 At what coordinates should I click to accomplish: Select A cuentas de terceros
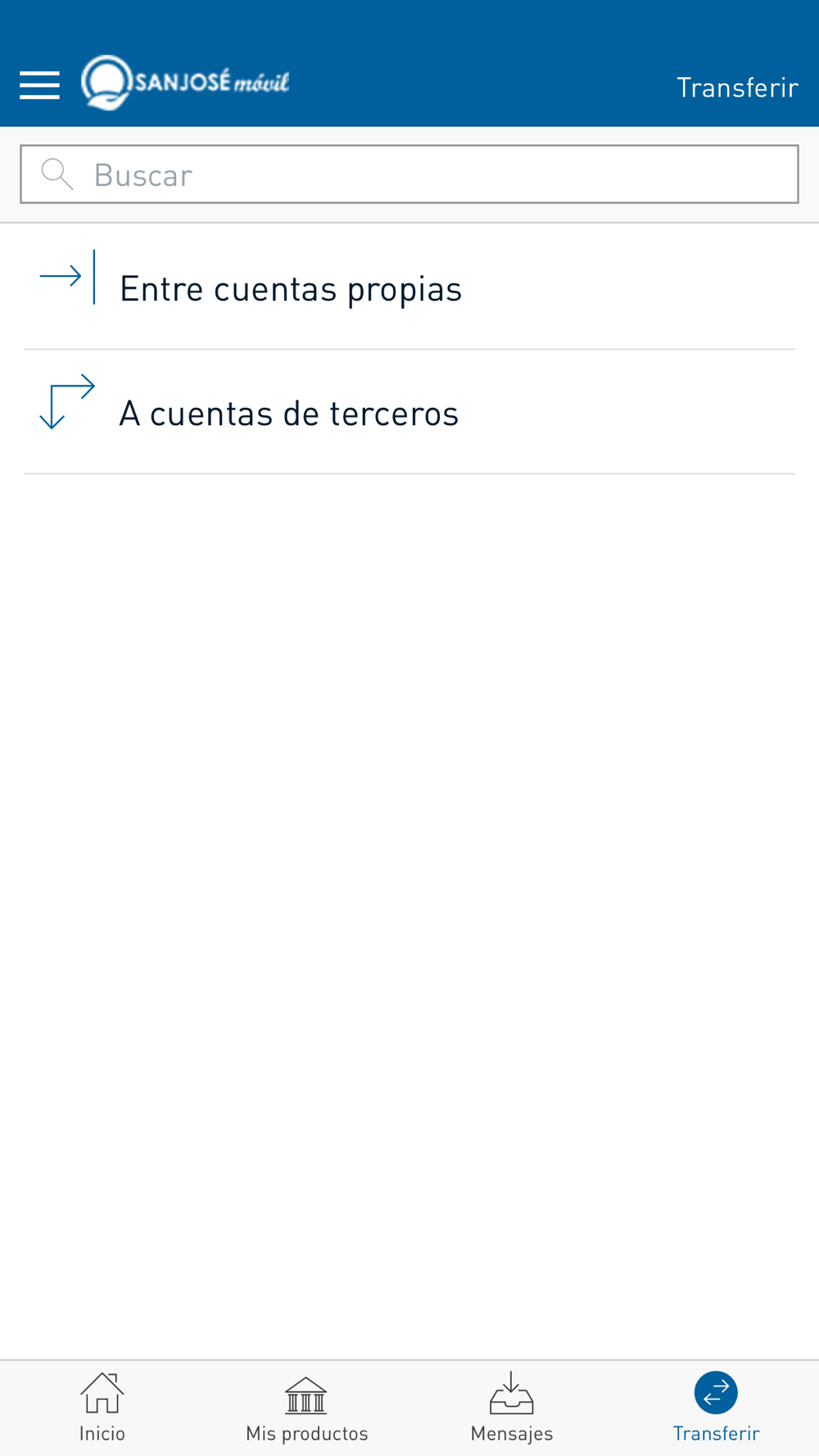pos(409,412)
